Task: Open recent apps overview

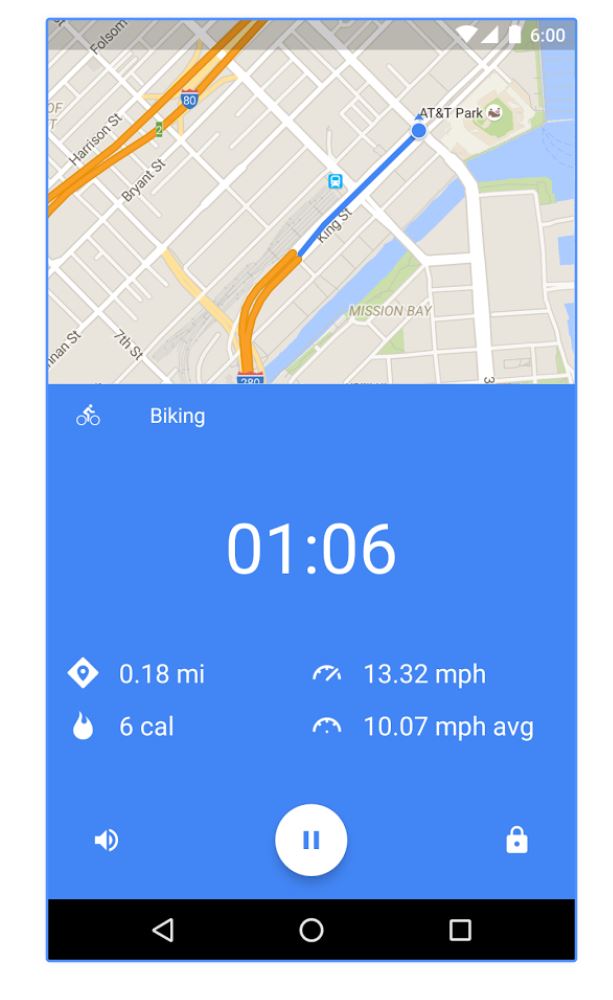Action: coord(460,930)
